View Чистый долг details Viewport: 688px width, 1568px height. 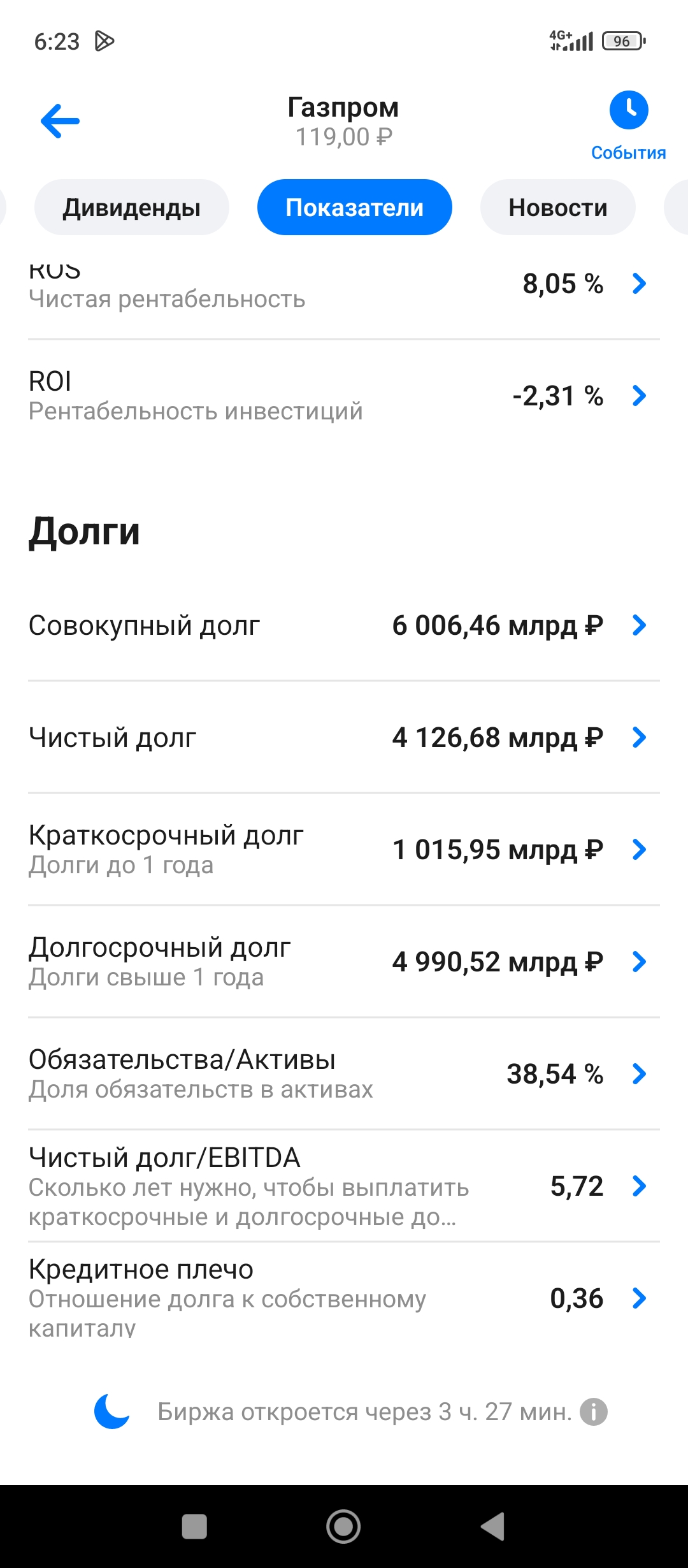pos(344,737)
